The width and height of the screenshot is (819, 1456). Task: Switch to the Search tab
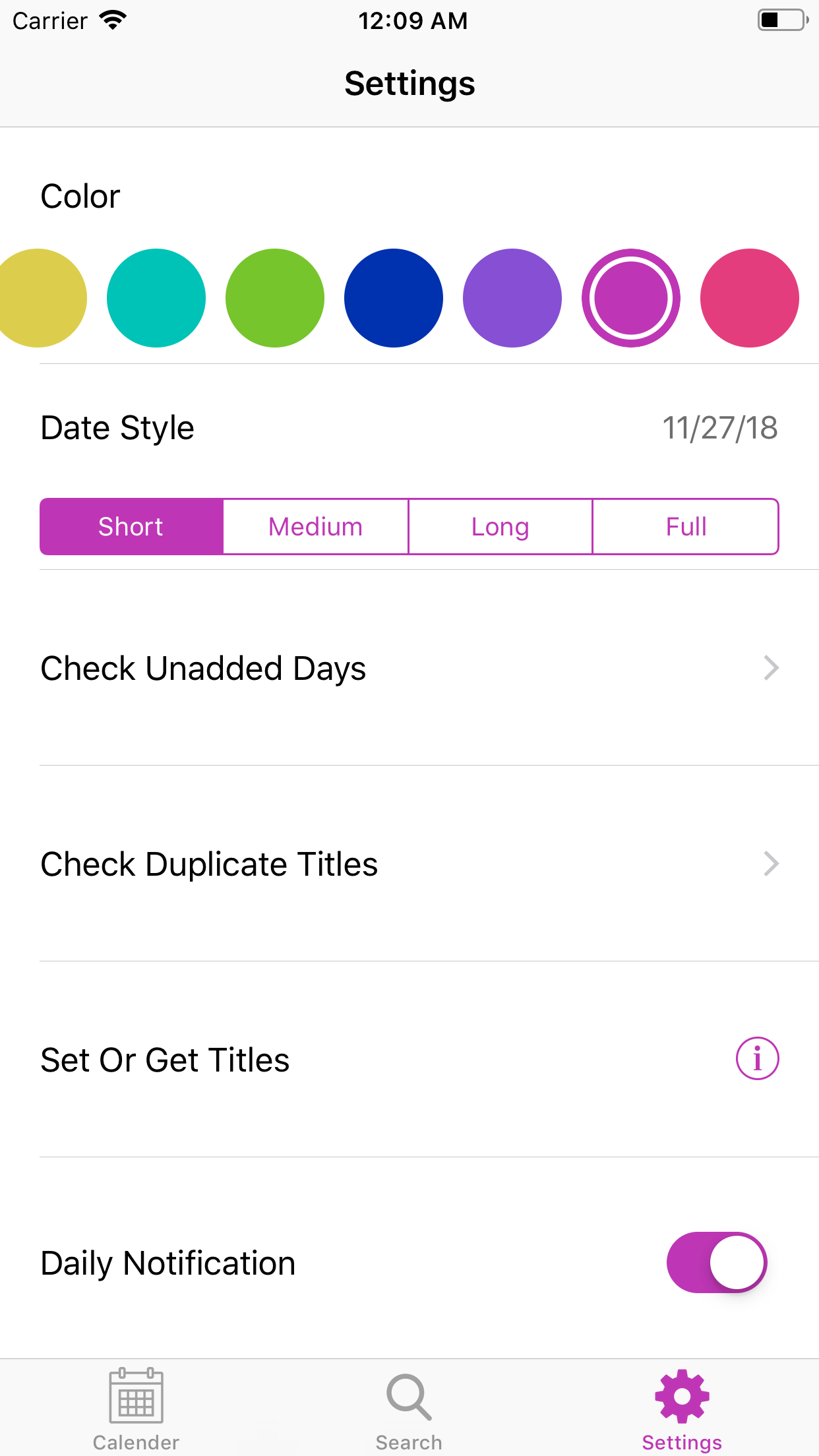(409, 1405)
